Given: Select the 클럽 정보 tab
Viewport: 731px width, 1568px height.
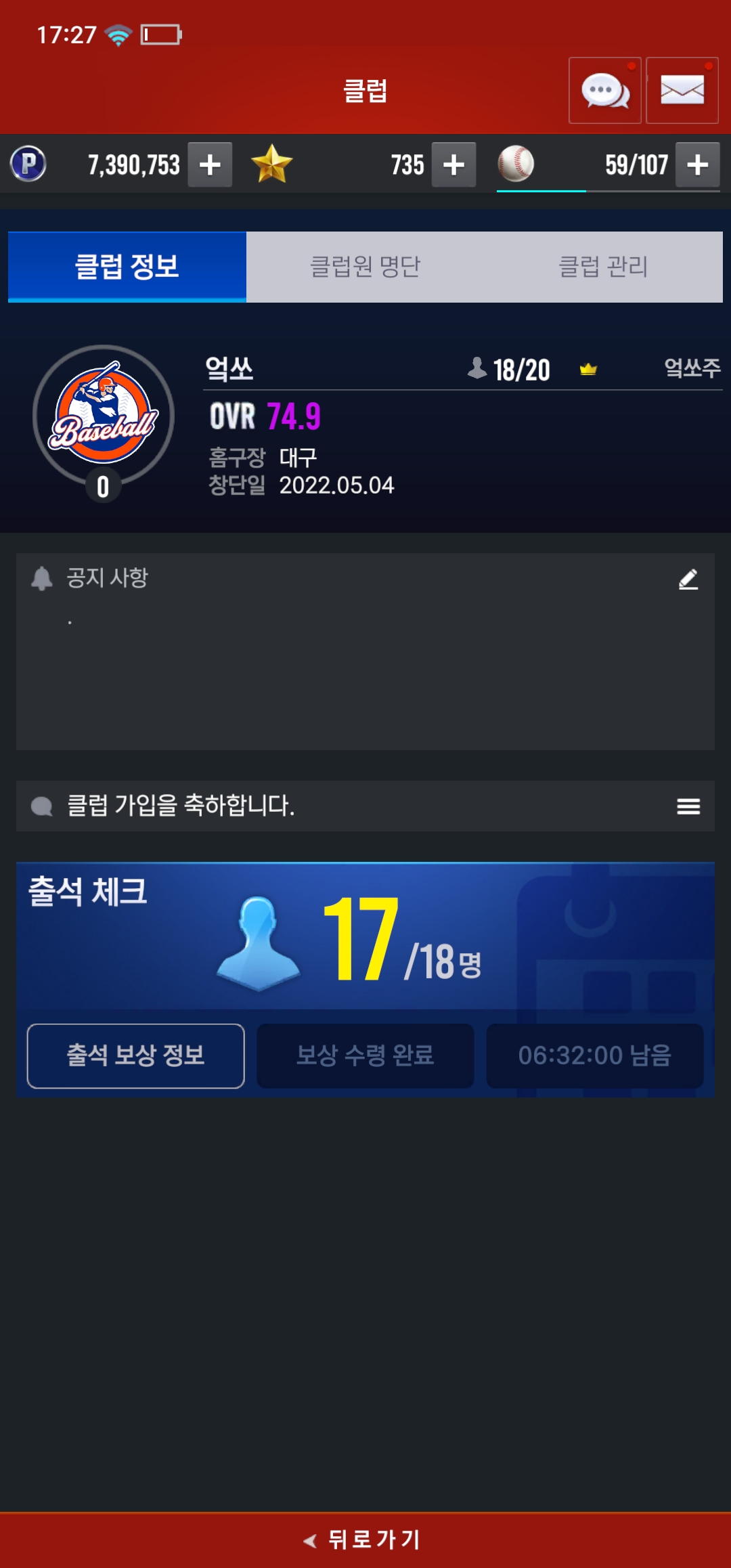Looking at the screenshot, I should [127, 267].
